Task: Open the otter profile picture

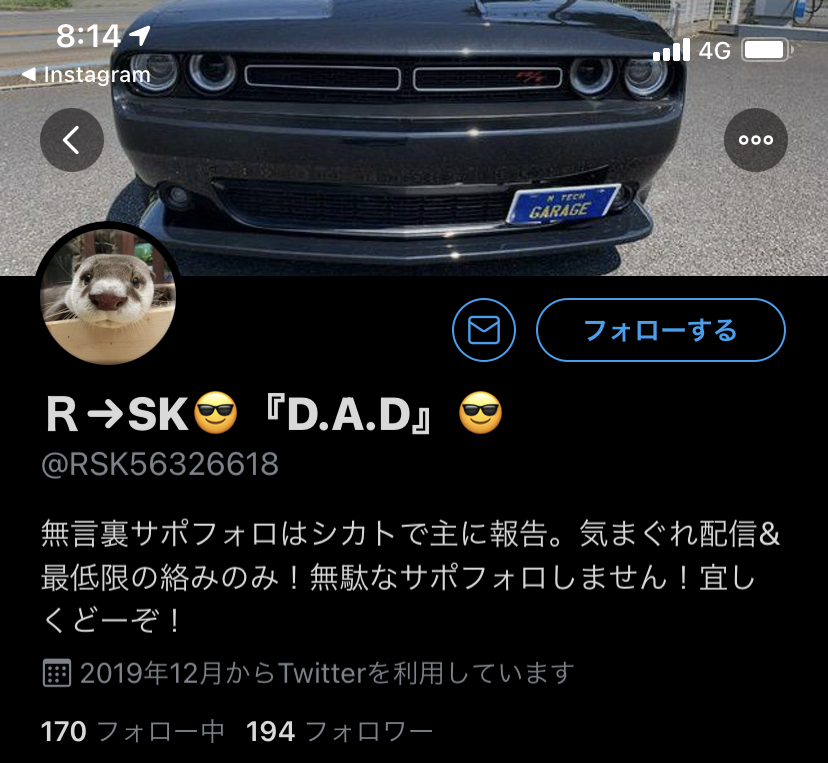Action: tap(108, 297)
